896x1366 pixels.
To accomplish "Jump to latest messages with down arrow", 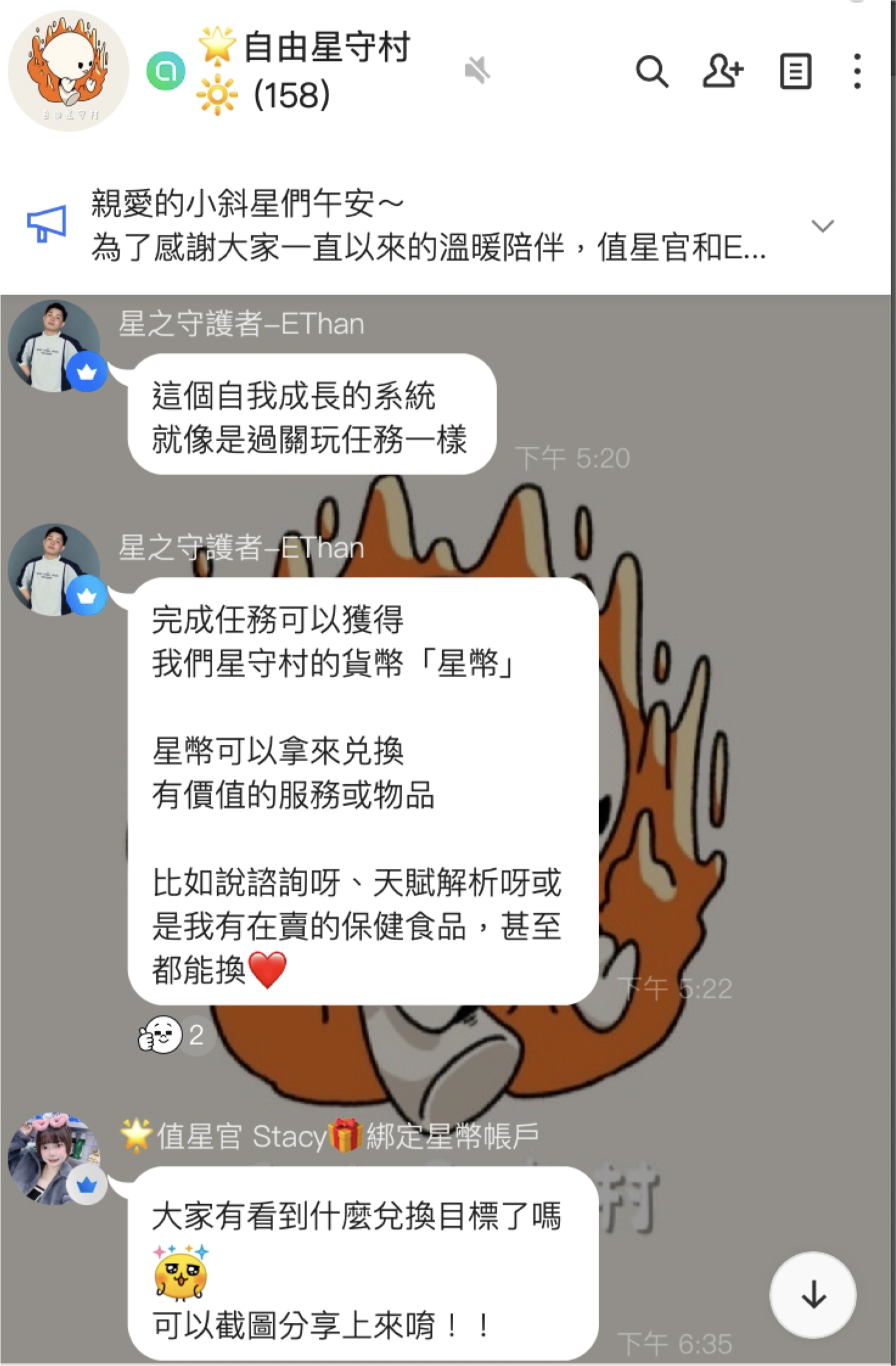I will [x=813, y=1295].
